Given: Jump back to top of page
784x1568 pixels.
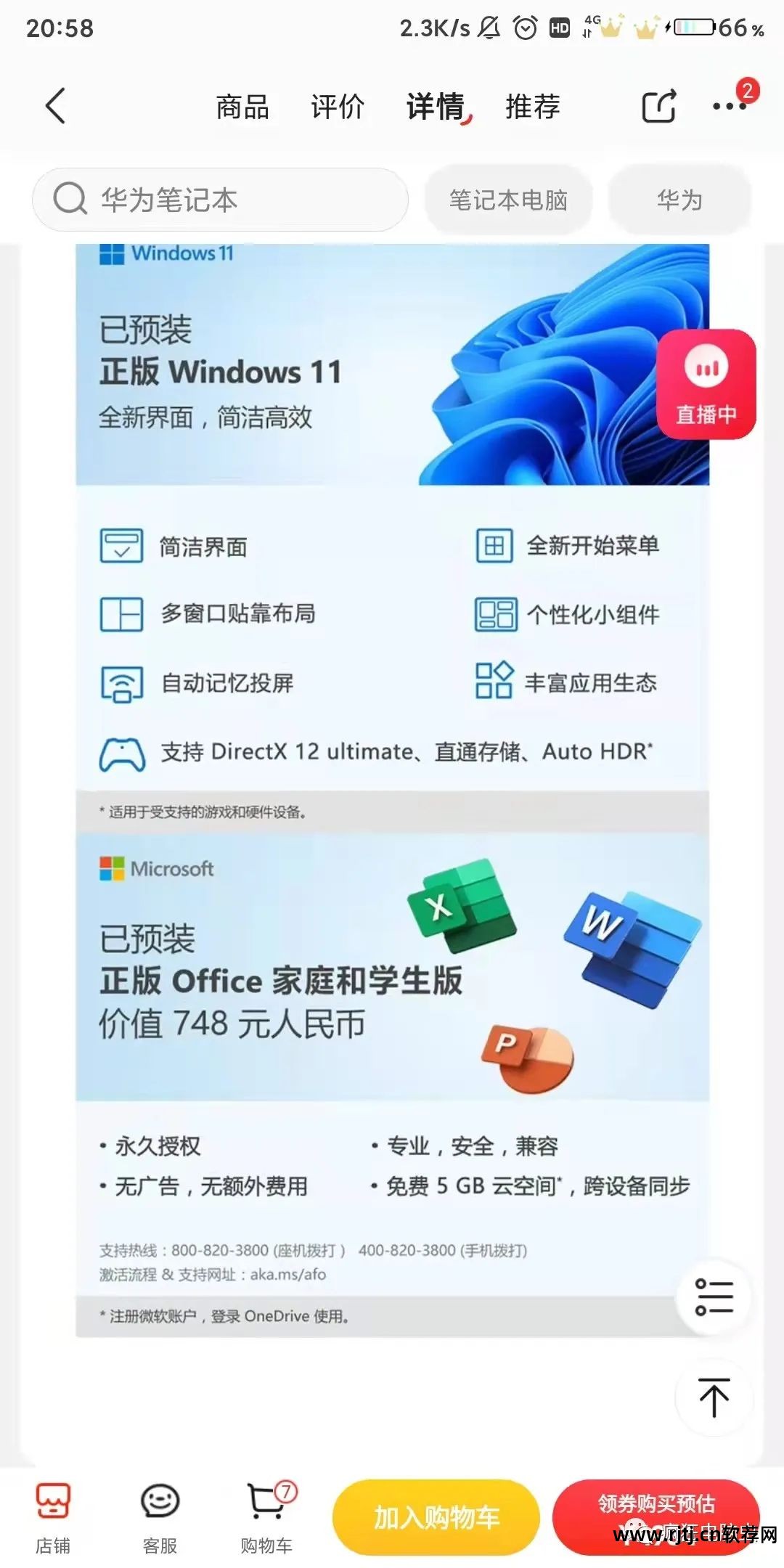Looking at the screenshot, I should (714, 1397).
